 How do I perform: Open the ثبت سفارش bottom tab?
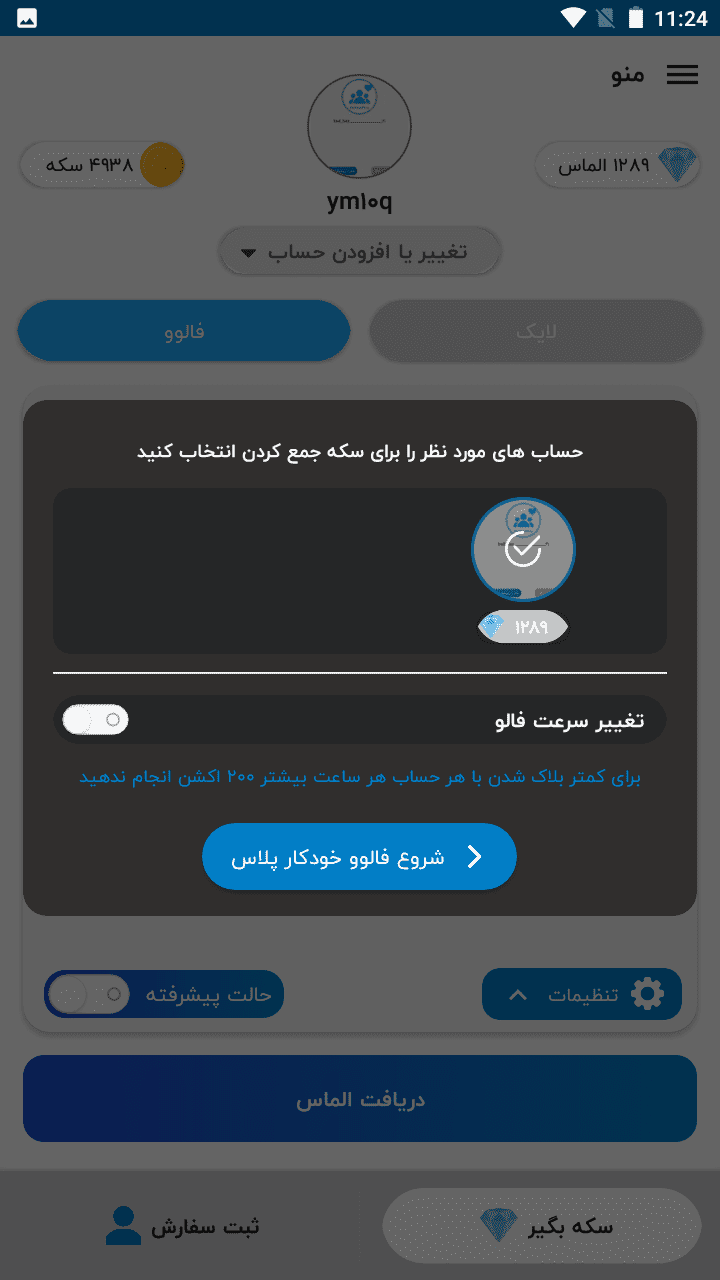tap(182, 1226)
